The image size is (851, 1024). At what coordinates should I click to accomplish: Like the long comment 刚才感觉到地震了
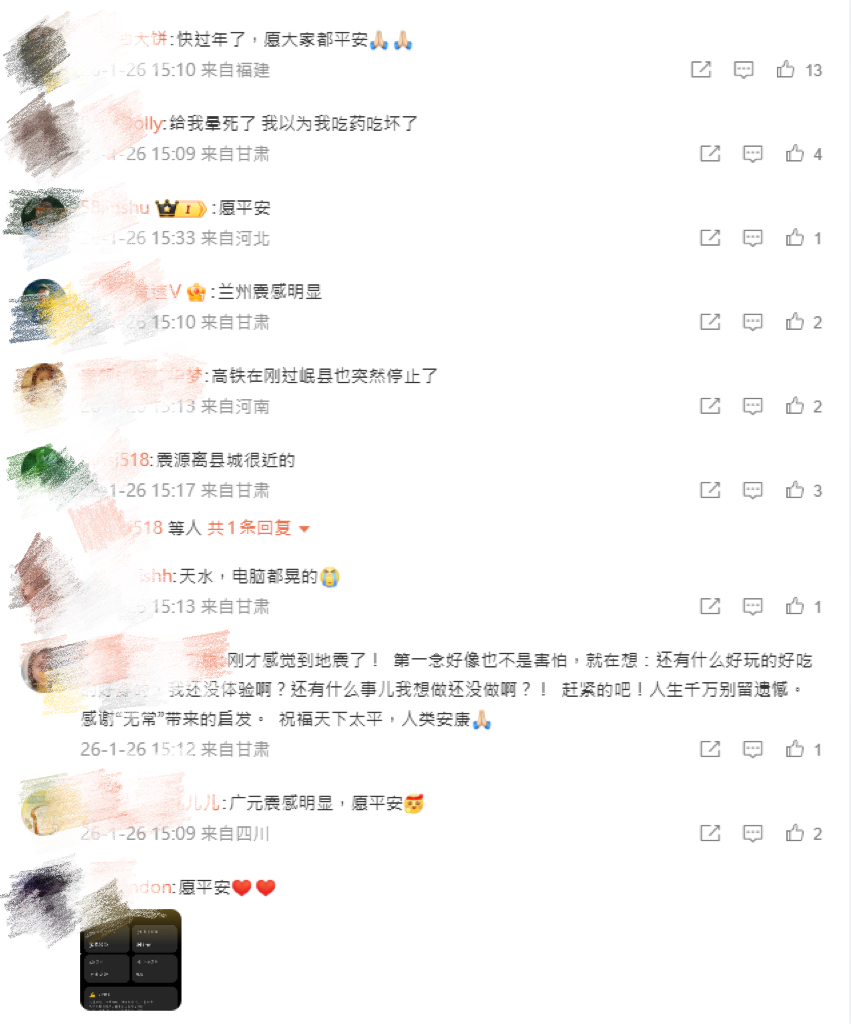(795, 749)
